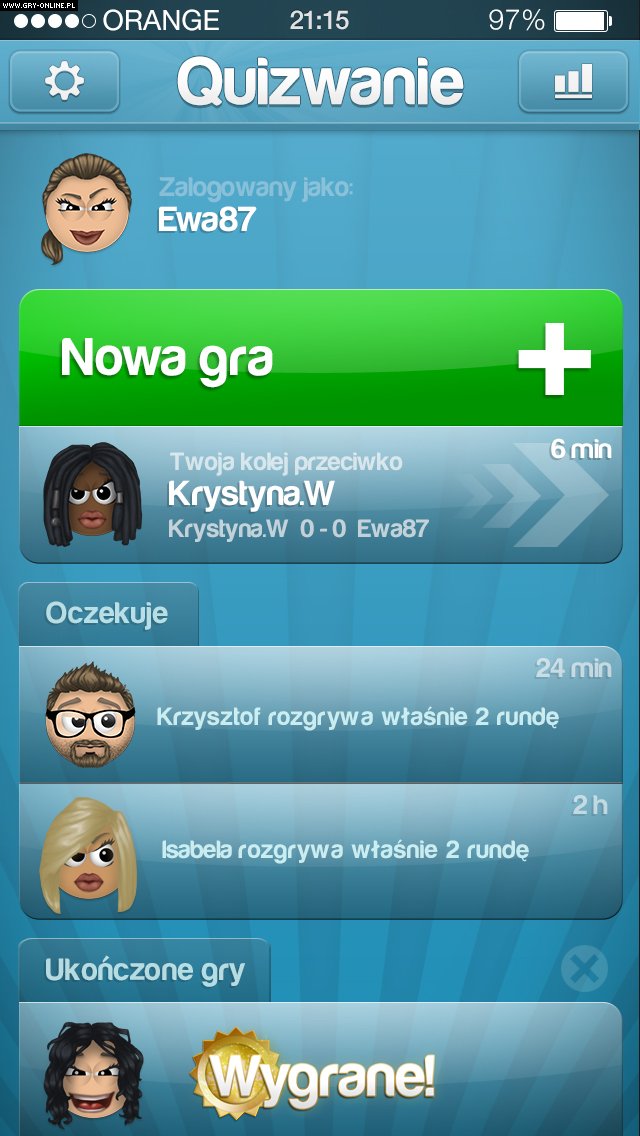Open the statistics chart button
The height and width of the screenshot is (1136, 640).
[x=573, y=81]
